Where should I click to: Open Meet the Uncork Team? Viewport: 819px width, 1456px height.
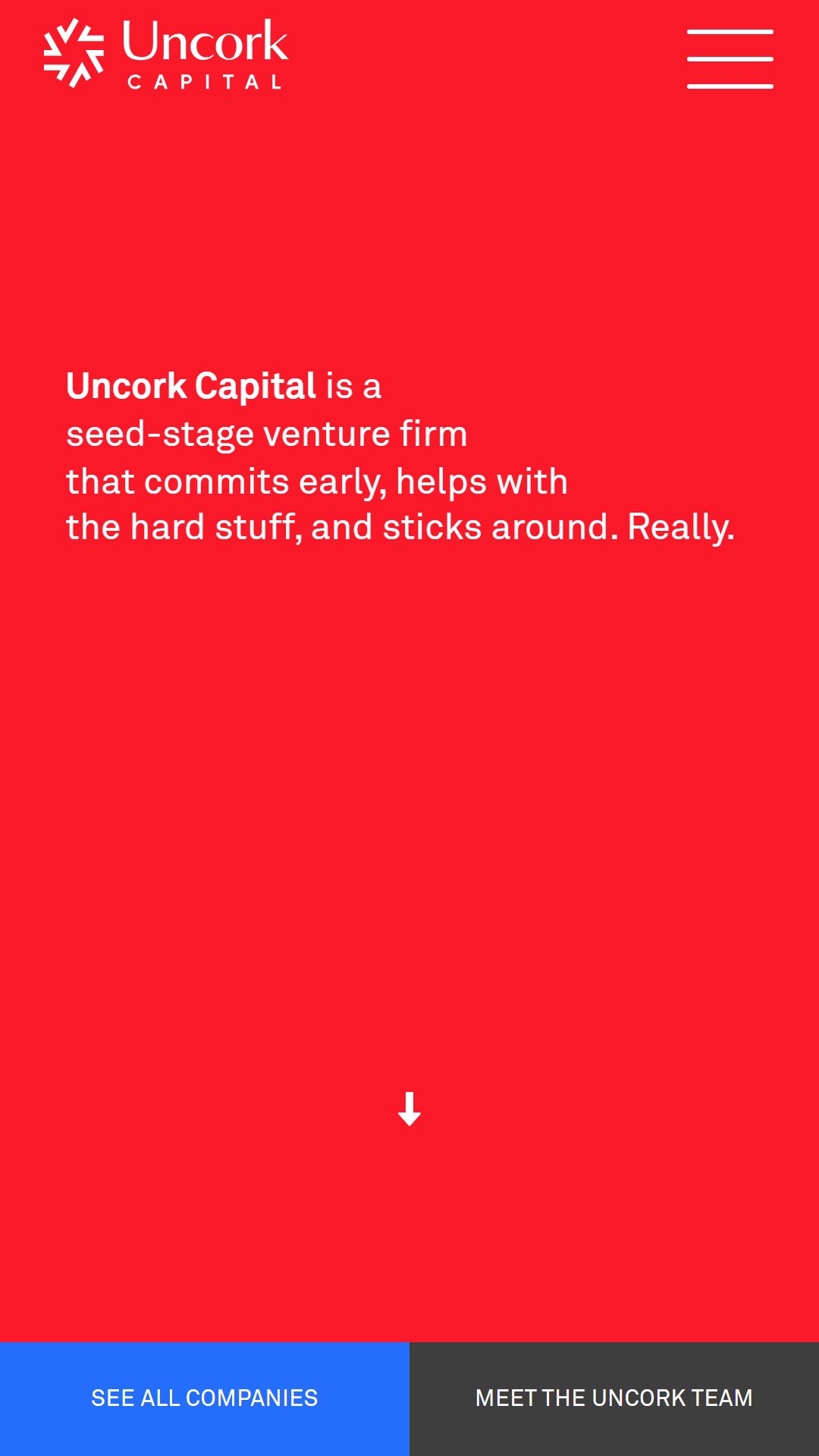tap(614, 1398)
